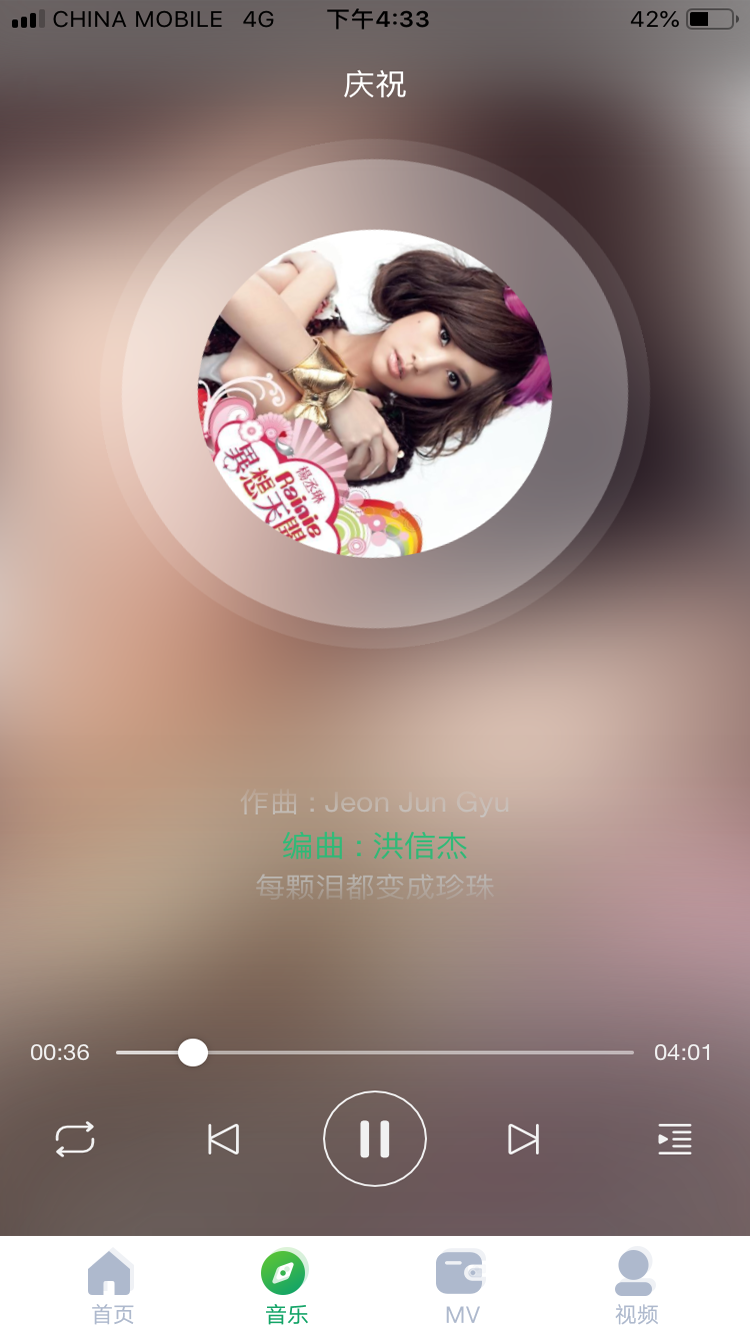The width and height of the screenshot is (750, 1334).
Task: Tap the playback progress slider
Action: pos(374,1052)
